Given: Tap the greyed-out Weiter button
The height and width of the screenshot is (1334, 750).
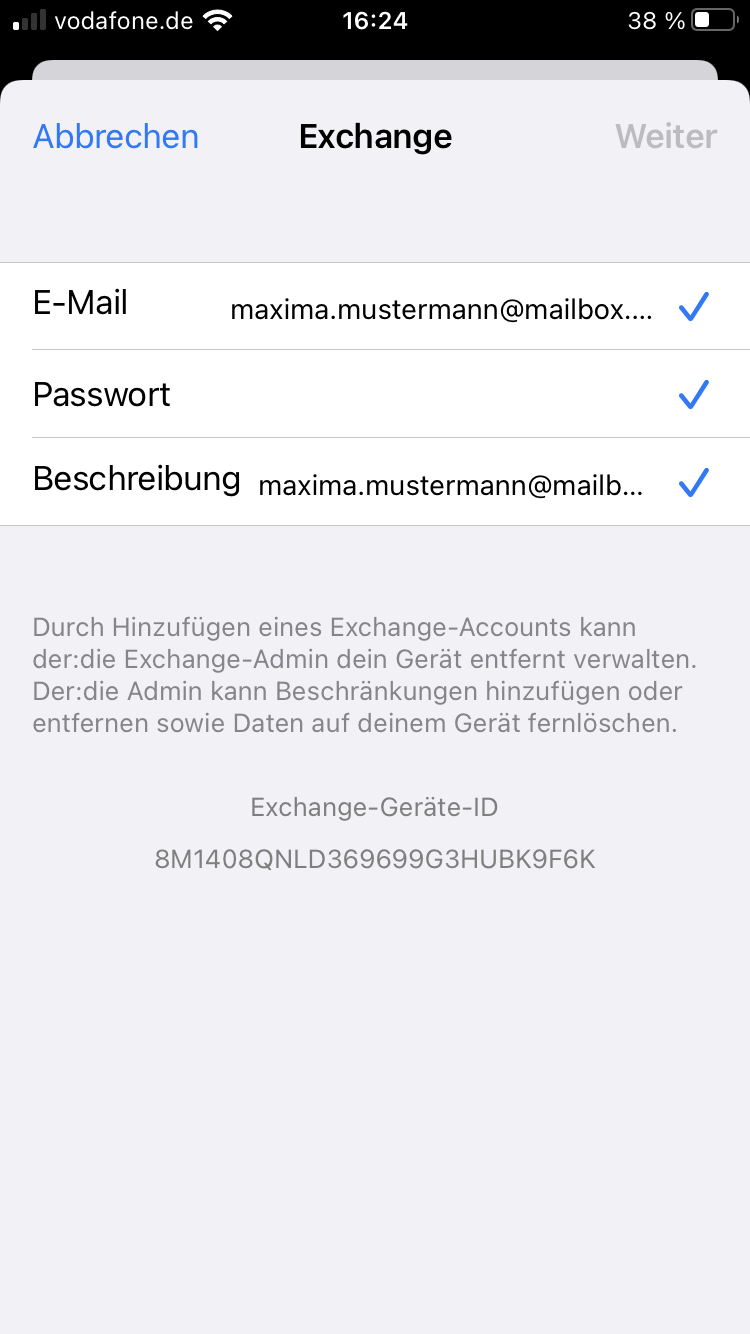Looking at the screenshot, I should tap(666, 136).
